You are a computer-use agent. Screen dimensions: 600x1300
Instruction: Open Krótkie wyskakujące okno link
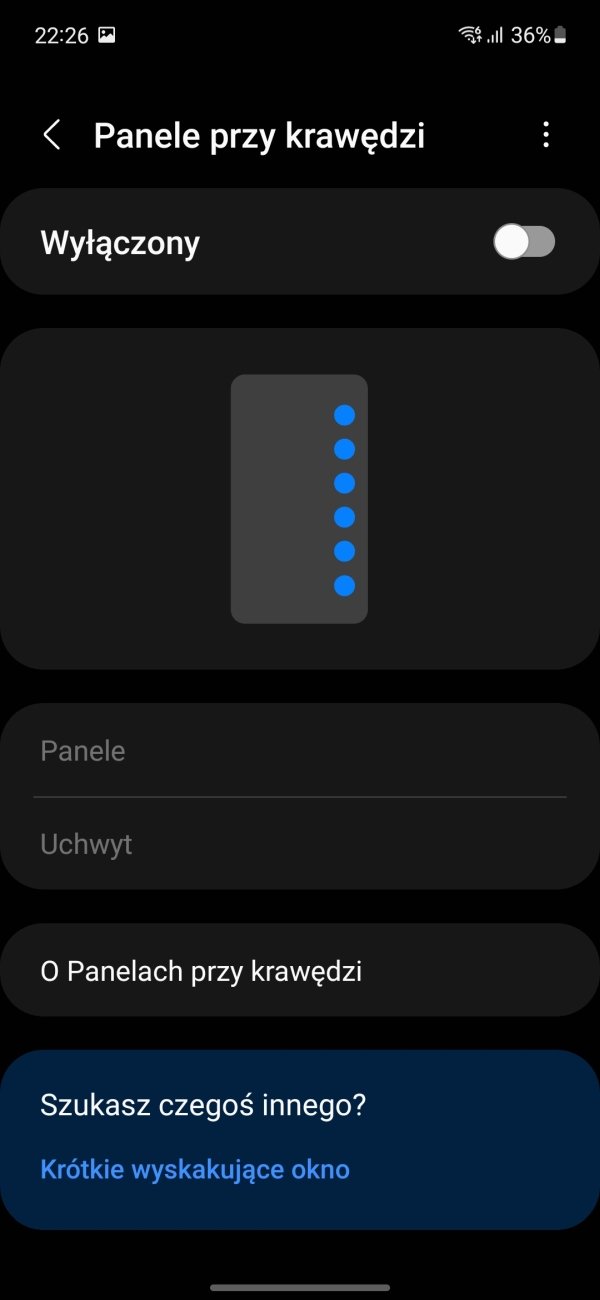tap(195, 1168)
